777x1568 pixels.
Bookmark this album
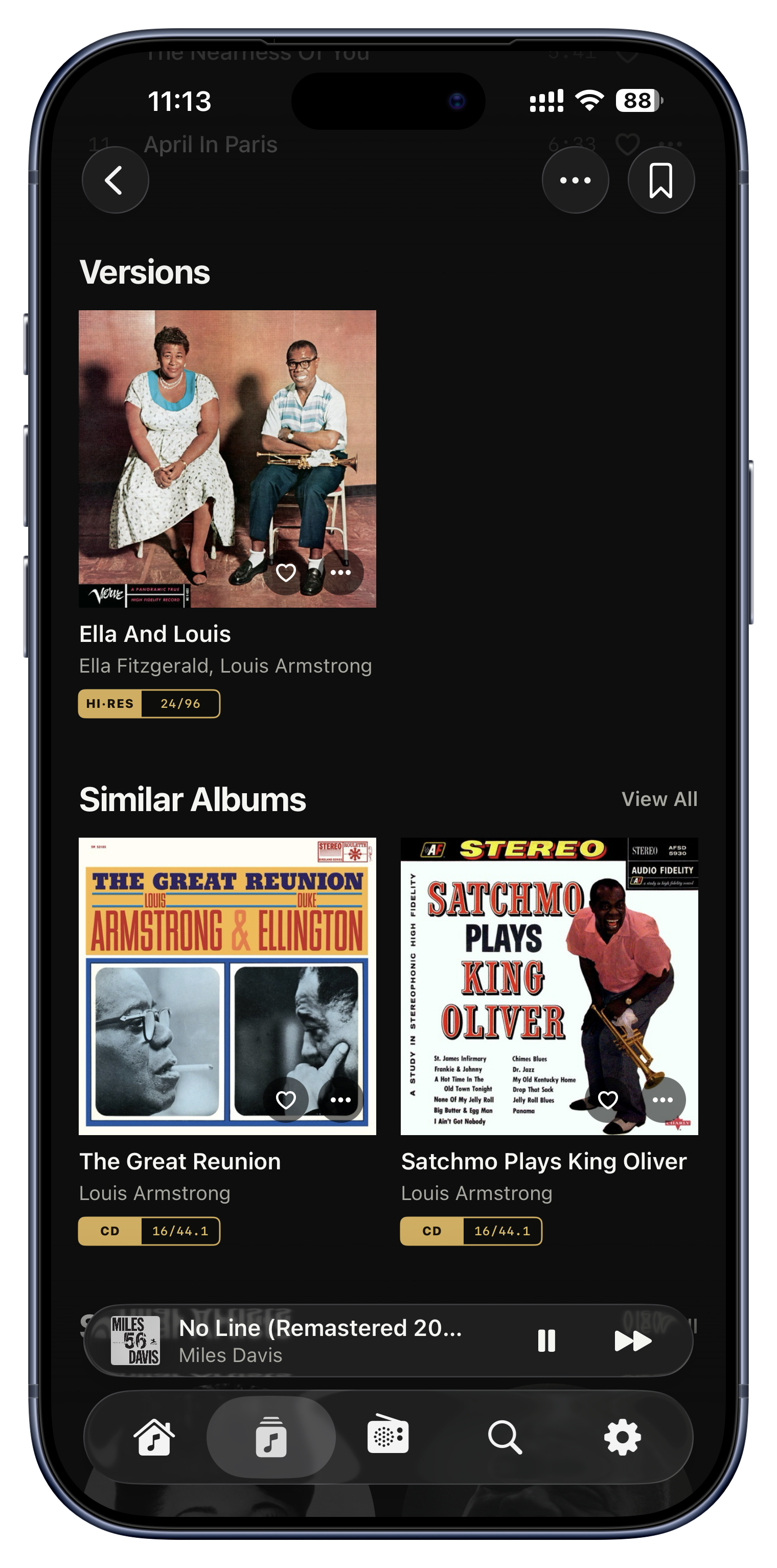(x=660, y=180)
